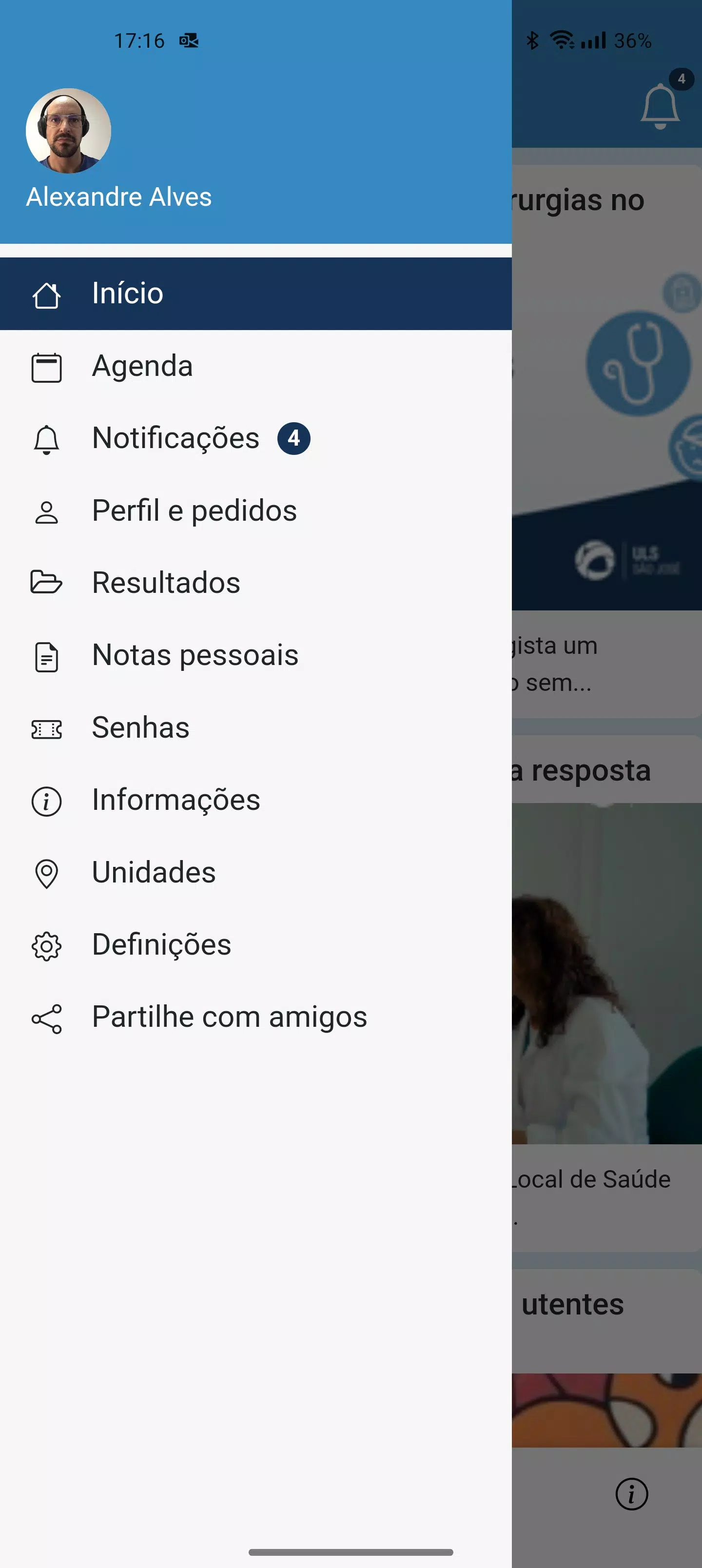Image resolution: width=702 pixels, height=1568 pixels.
Task: Select the document icon next to Notas pessoais
Action: pyautogui.click(x=46, y=656)
